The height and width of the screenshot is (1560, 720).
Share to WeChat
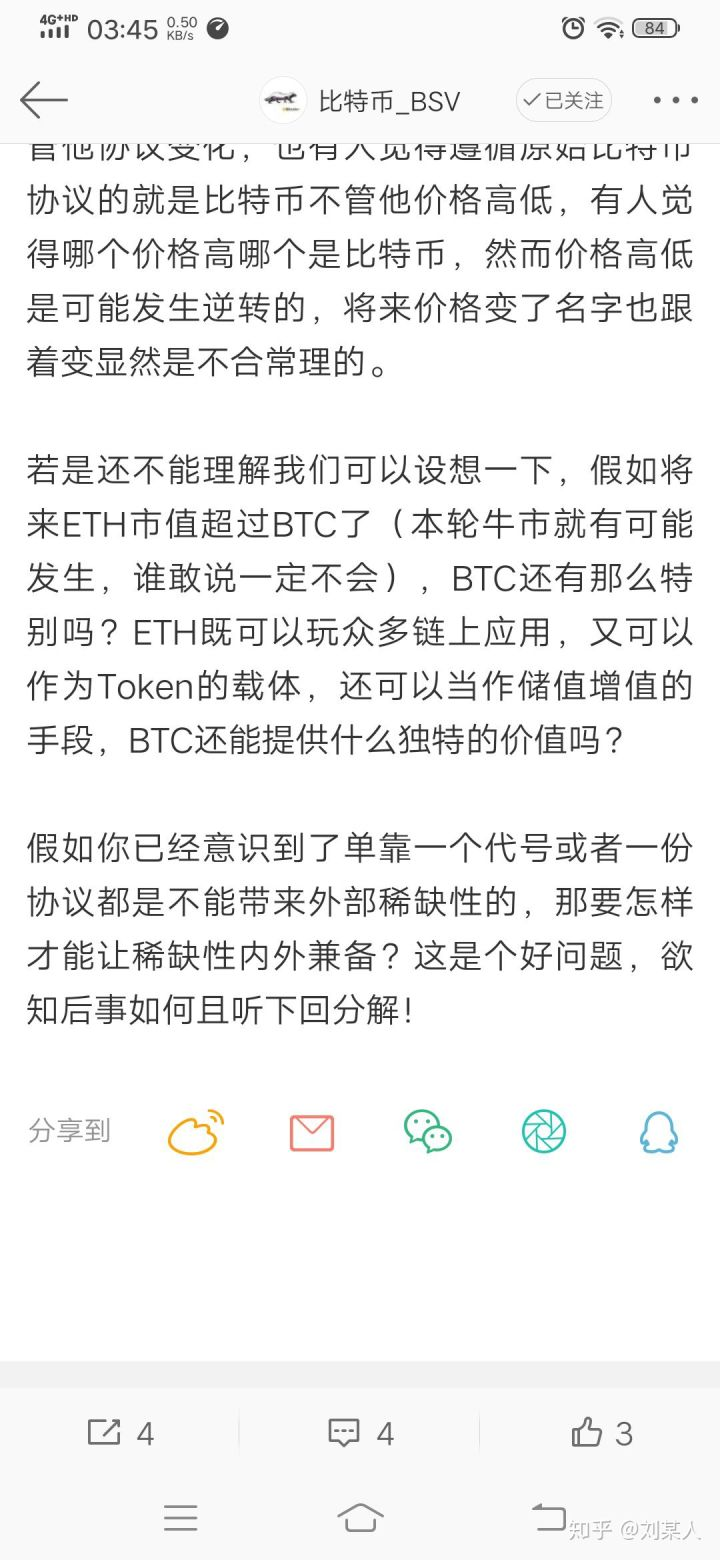tap(428, 1132)
